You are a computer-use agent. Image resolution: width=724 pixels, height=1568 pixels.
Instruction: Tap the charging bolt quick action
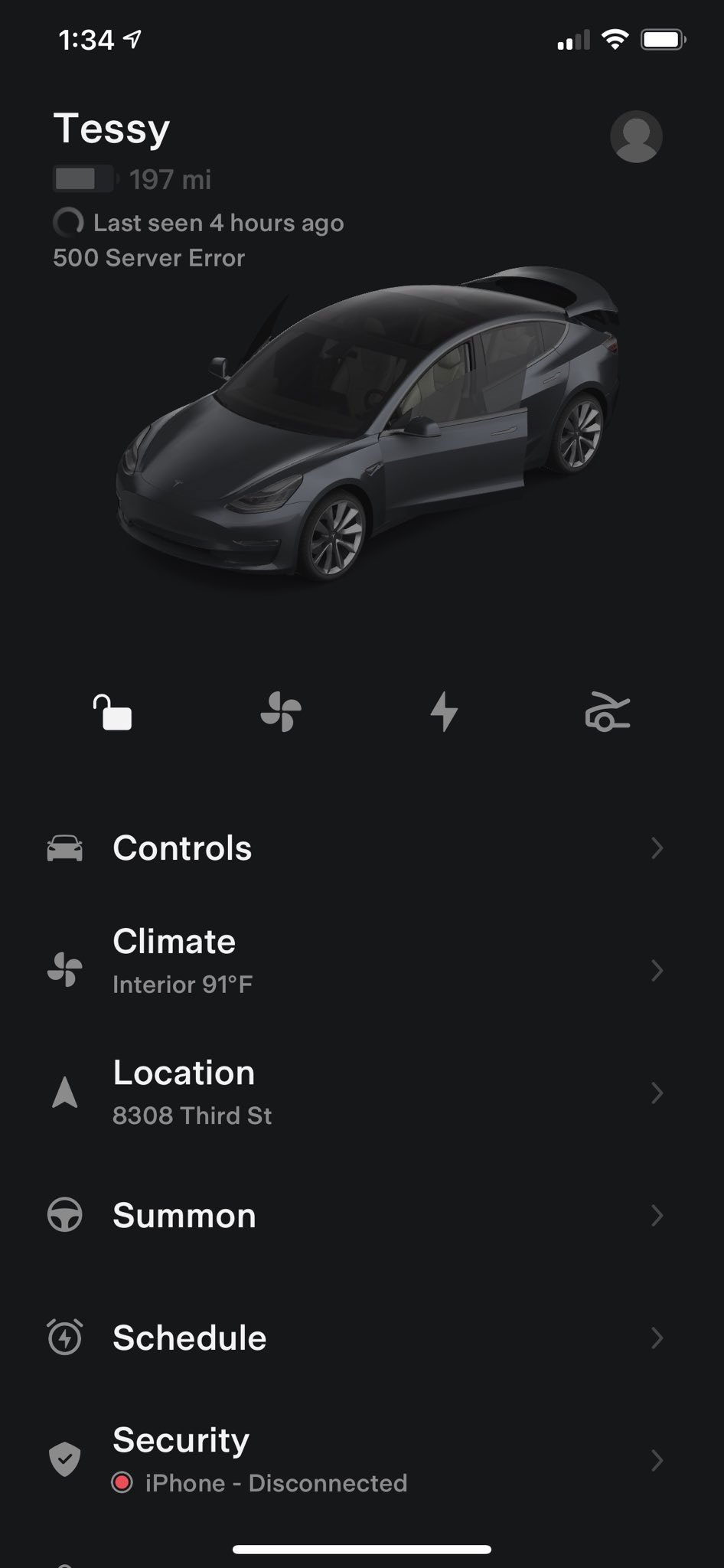(444, 713)
